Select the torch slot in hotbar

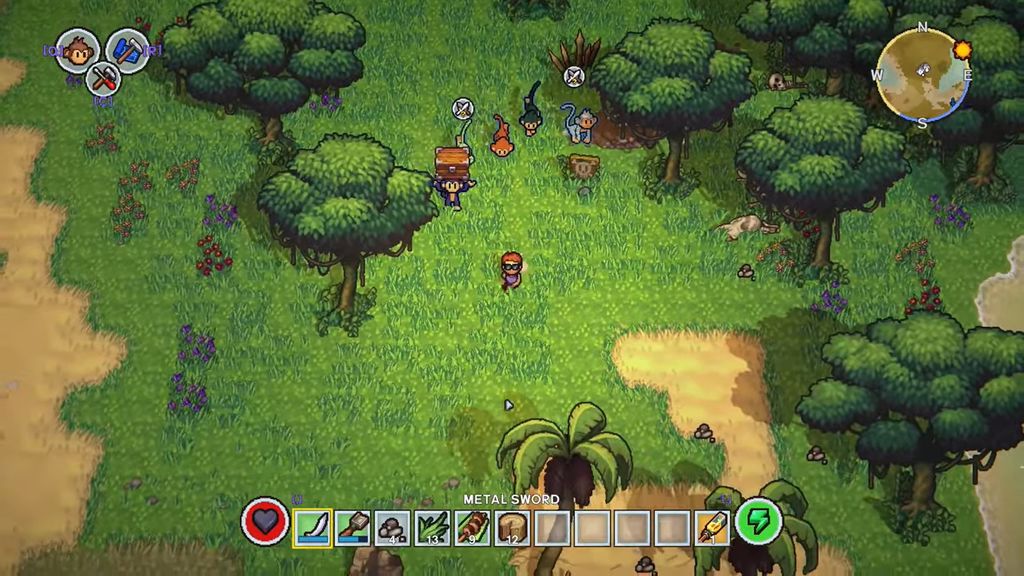tap(712, 526)
